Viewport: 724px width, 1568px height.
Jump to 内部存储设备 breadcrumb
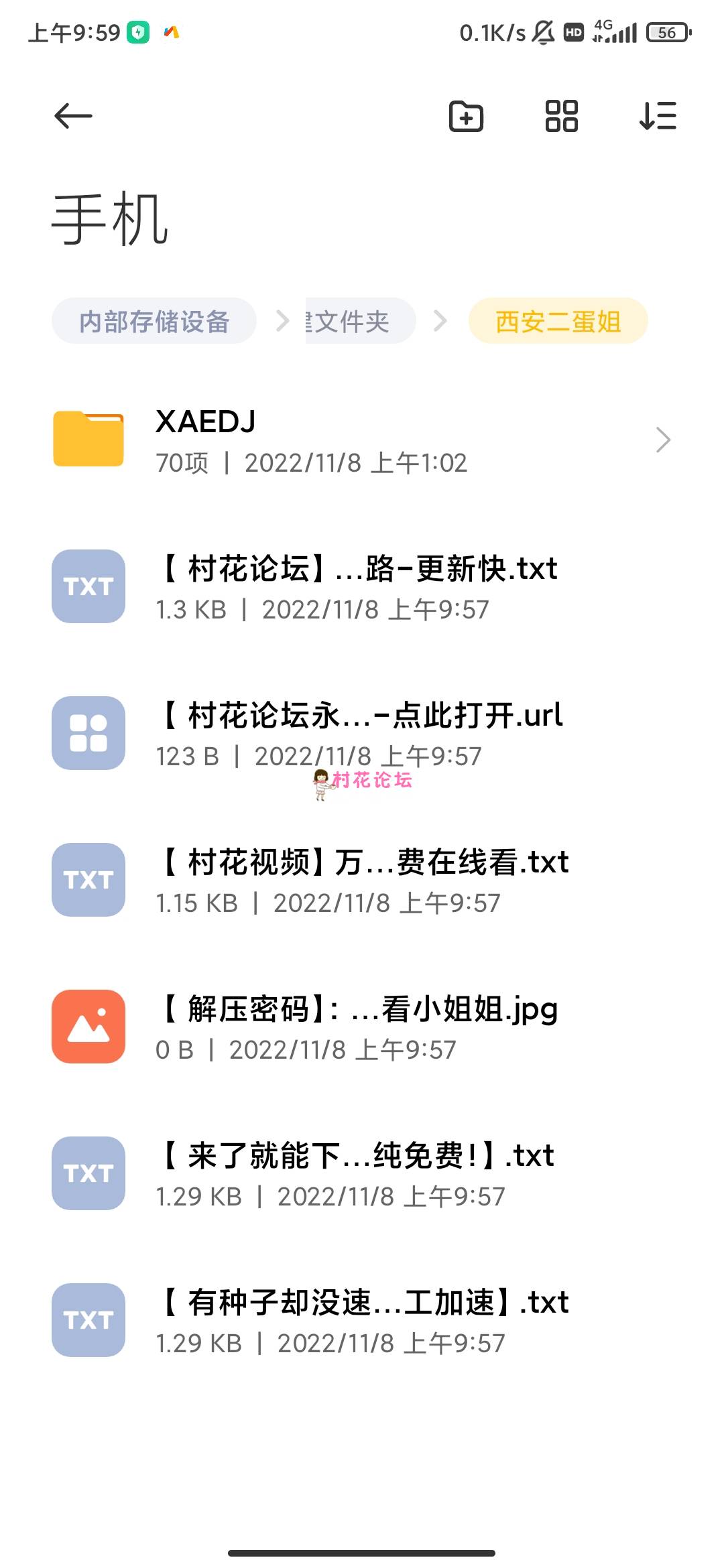coord(154,322)
